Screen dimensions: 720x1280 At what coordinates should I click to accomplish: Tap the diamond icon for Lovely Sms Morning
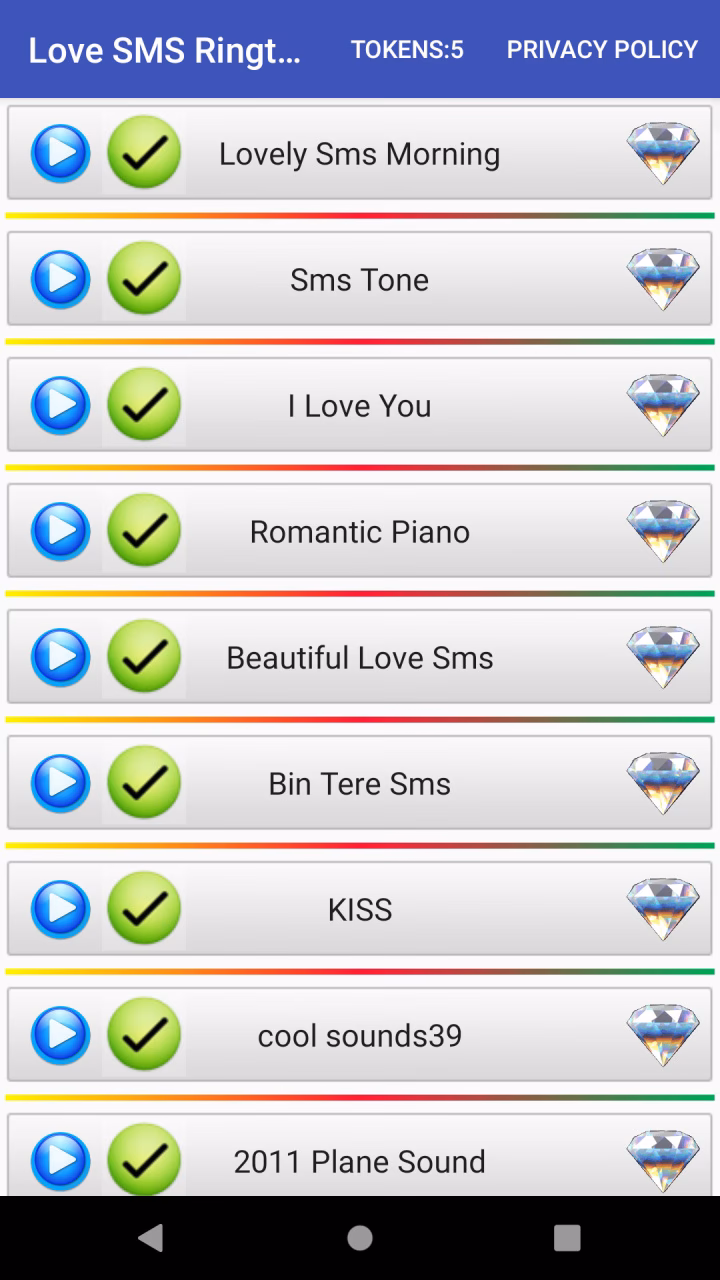coord(663,152)
